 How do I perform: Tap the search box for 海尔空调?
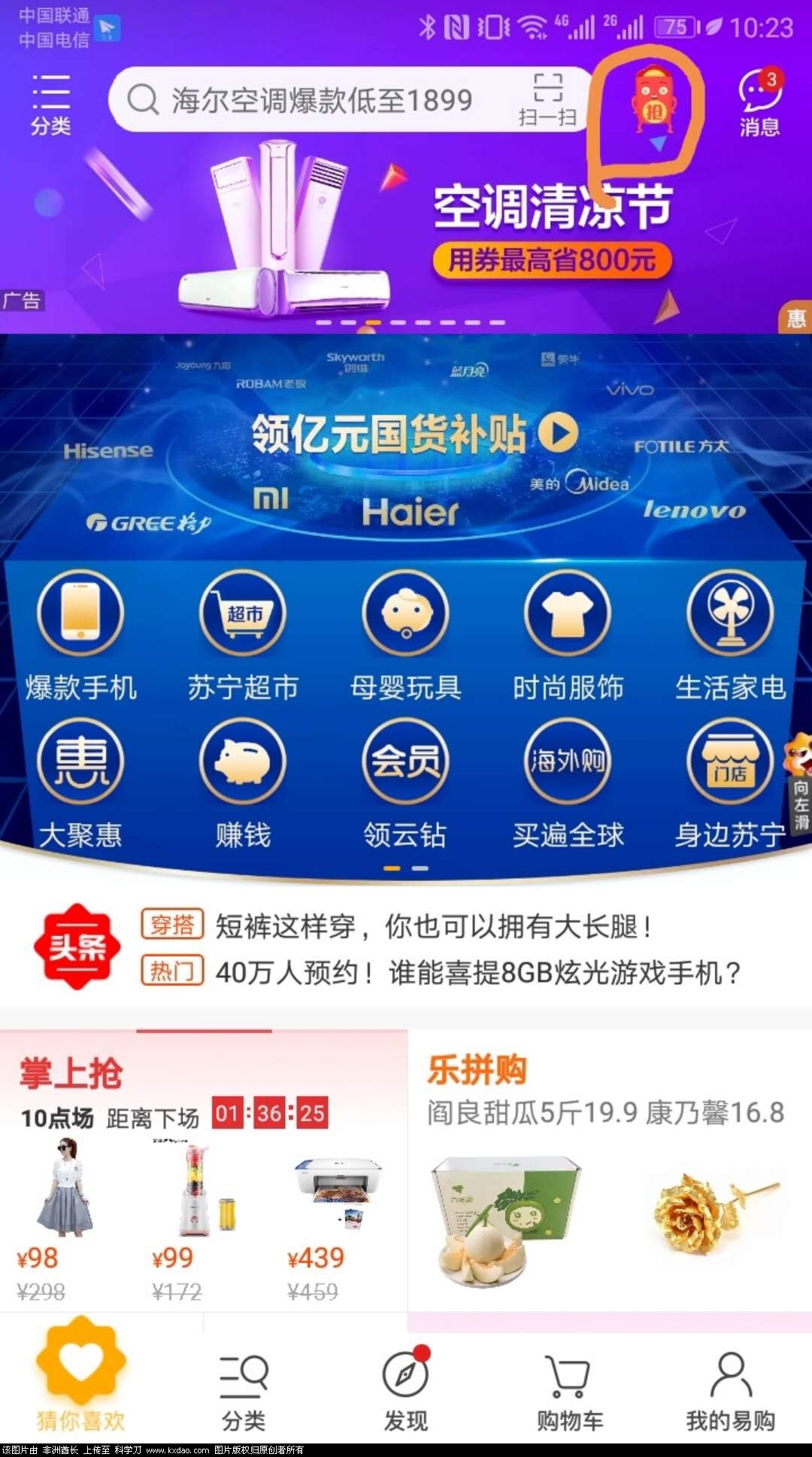click(316, 99)
